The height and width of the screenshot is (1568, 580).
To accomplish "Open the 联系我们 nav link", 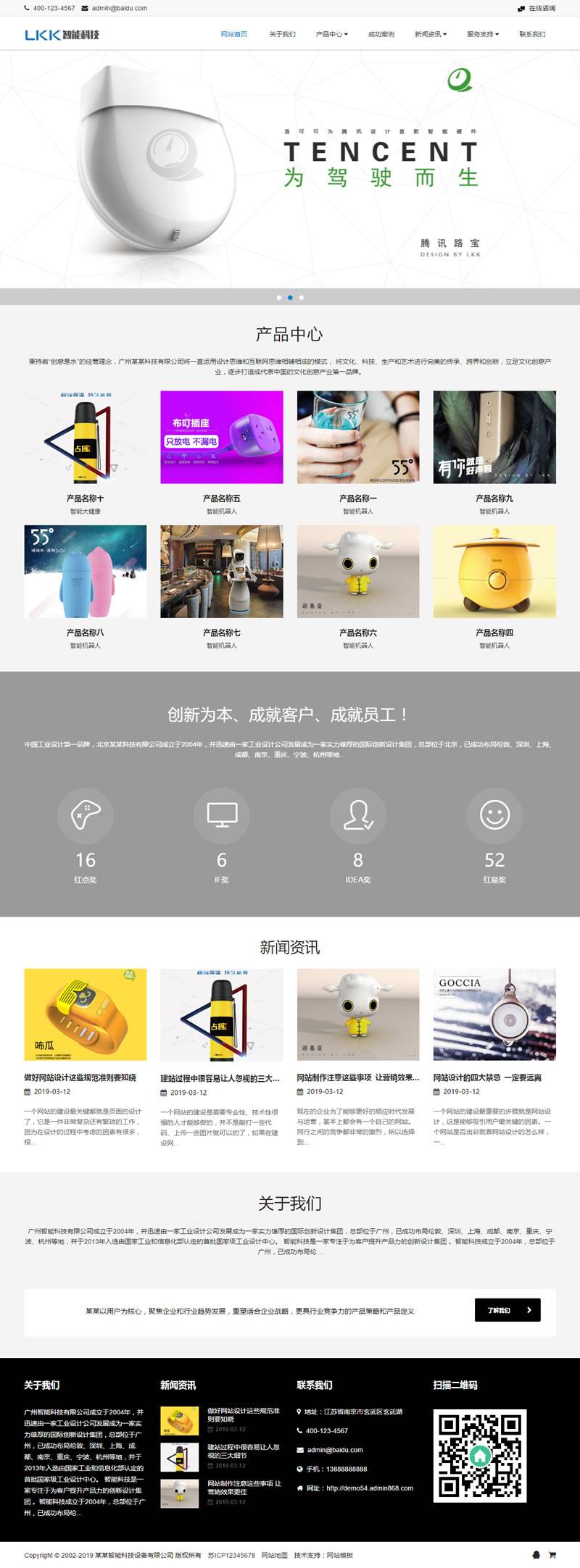I will [x=531, y=34].
